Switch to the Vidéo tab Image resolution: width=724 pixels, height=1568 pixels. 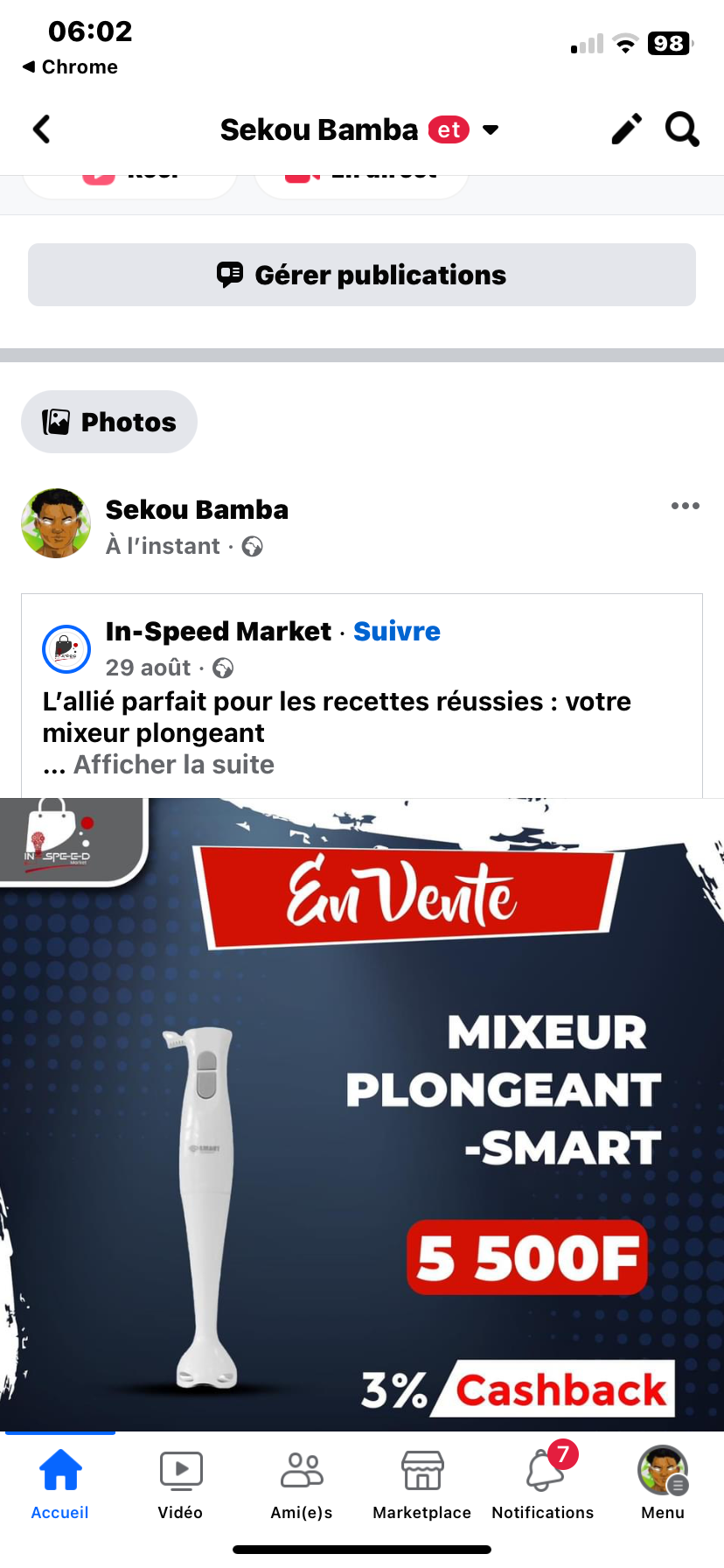click(180, 1484)
